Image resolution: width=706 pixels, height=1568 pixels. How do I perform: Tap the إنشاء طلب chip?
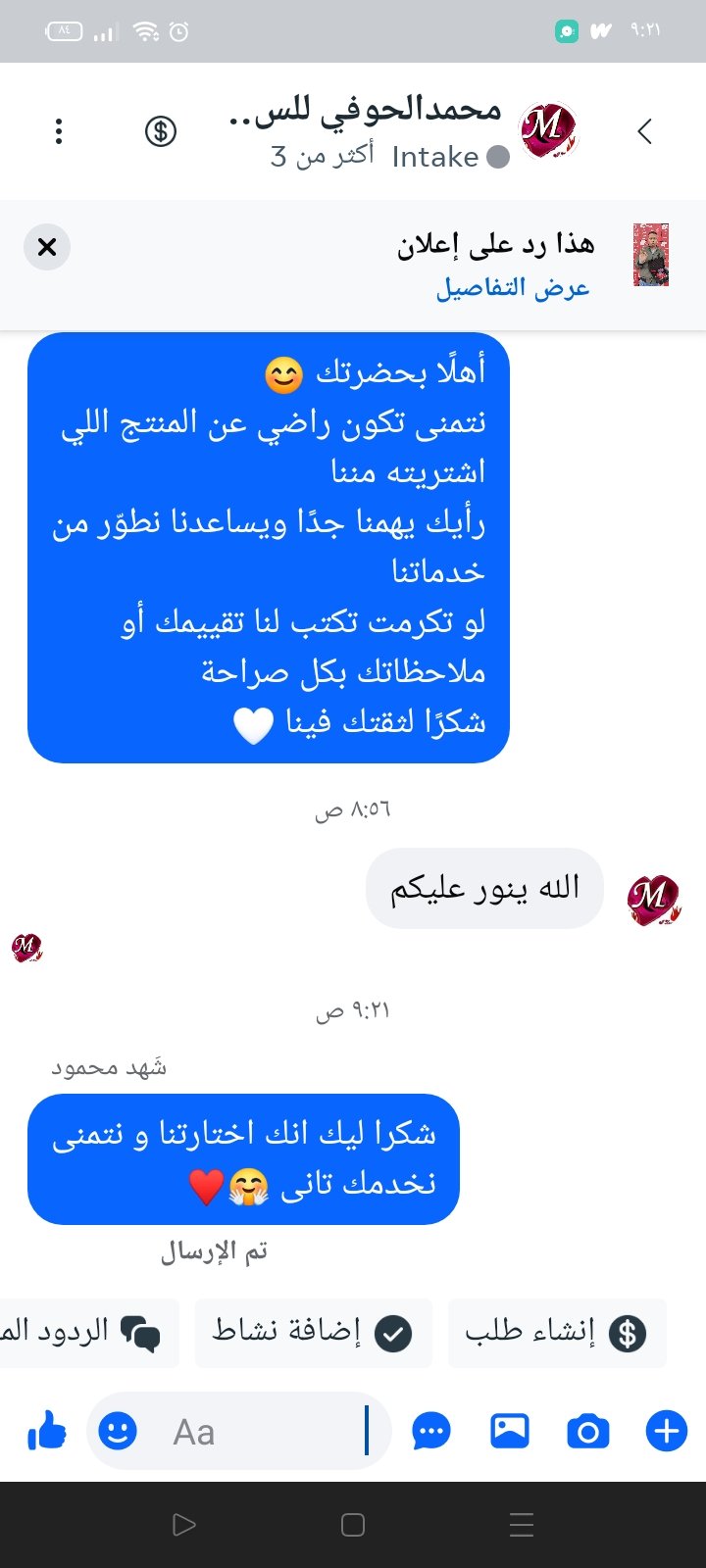point(556,1333)
